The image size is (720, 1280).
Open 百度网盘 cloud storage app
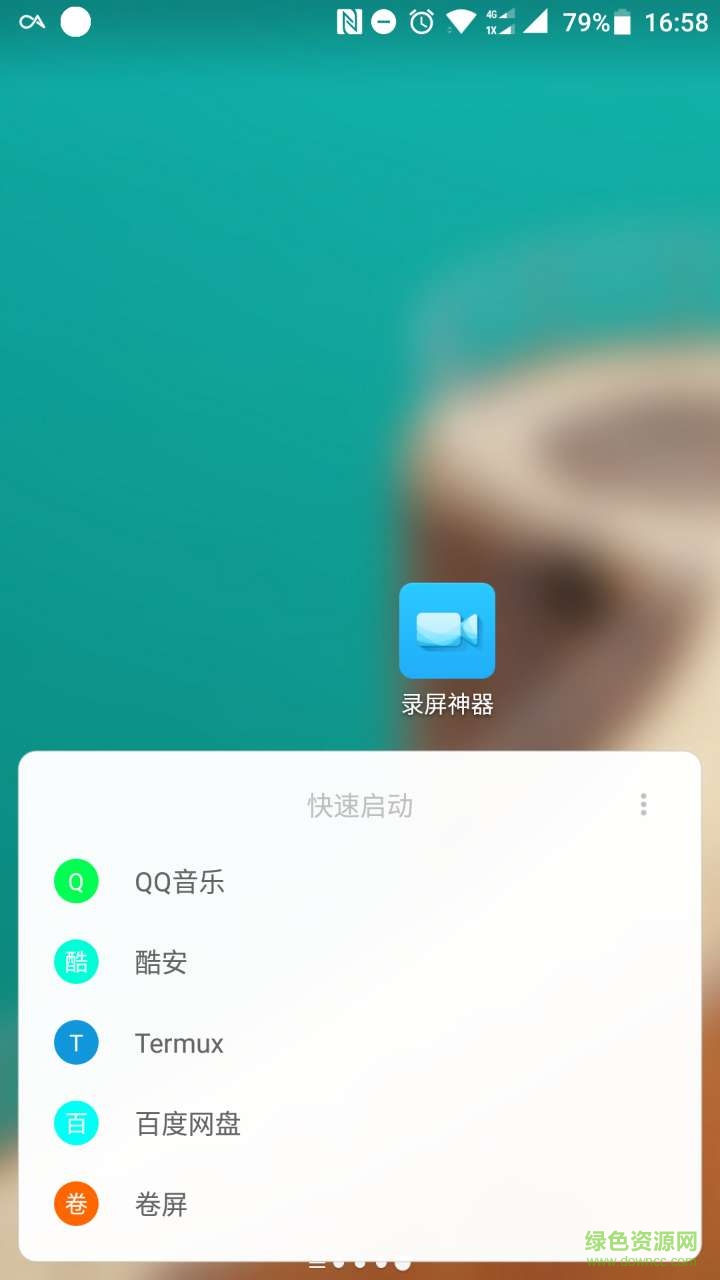75,1123
